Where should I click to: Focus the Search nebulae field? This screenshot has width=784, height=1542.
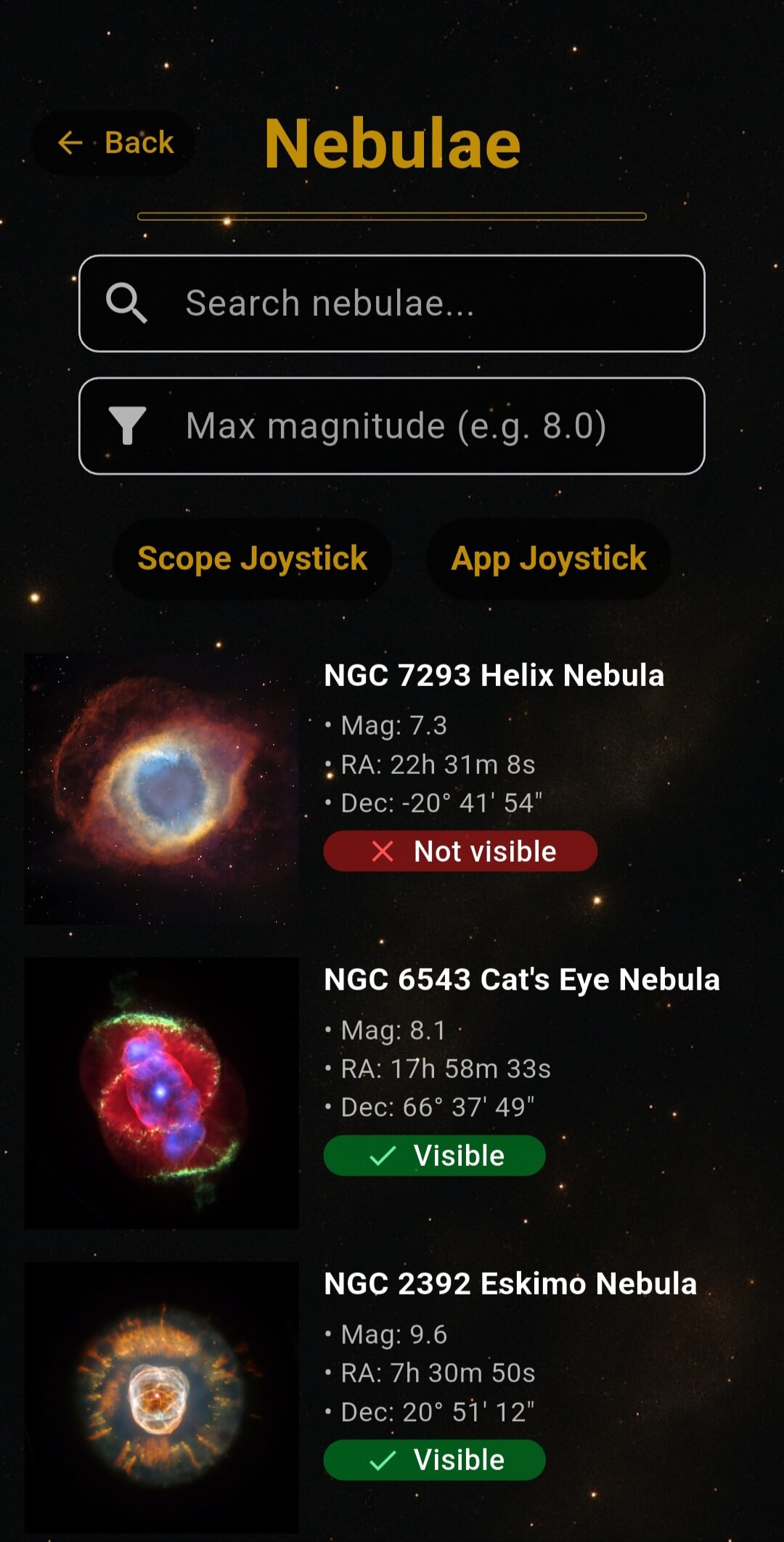pyautogui.click(x=392, y=303)
